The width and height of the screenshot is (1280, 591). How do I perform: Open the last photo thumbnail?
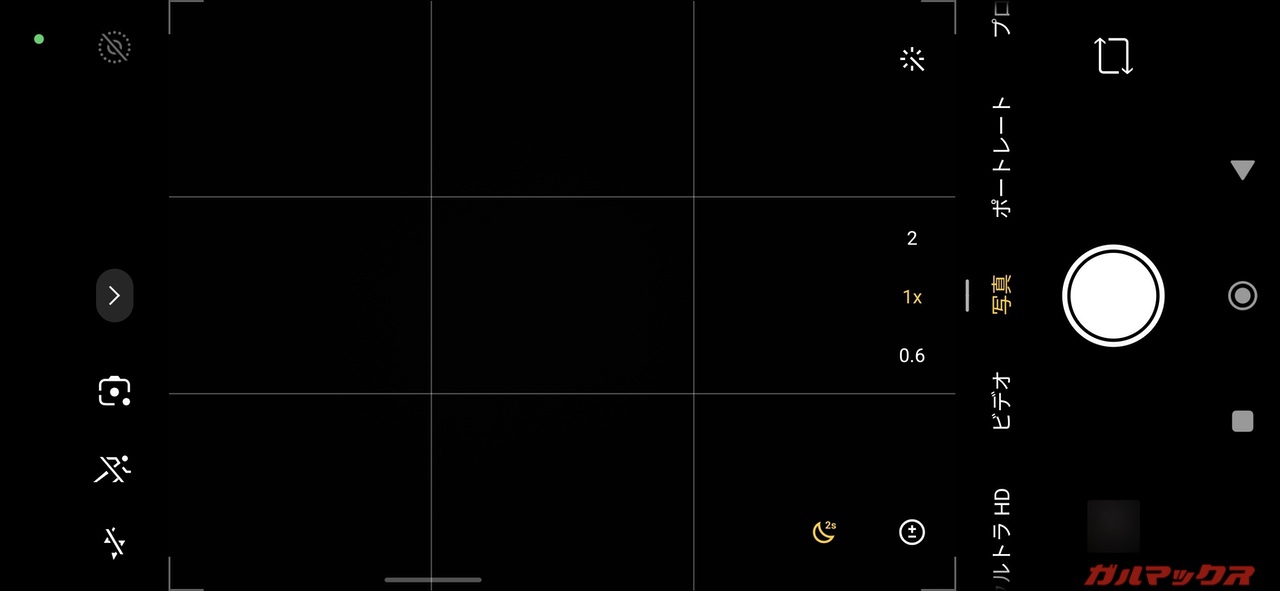[1113, 526]
